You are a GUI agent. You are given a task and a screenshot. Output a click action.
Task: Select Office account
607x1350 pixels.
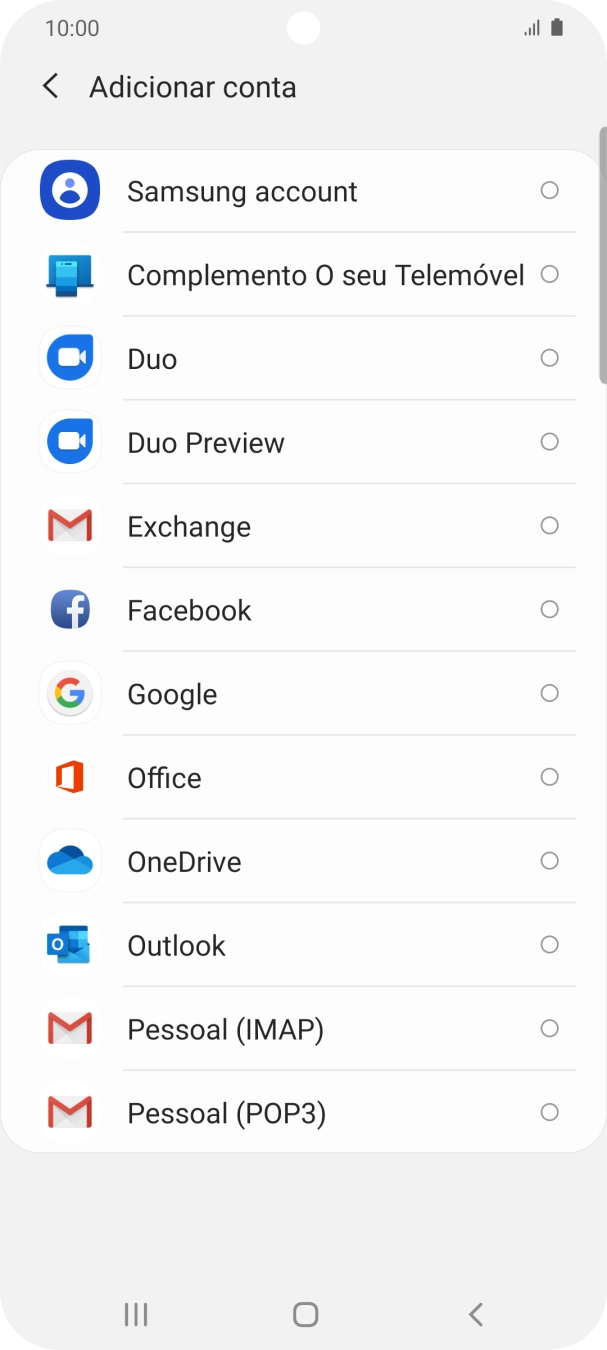coord(164,779)
